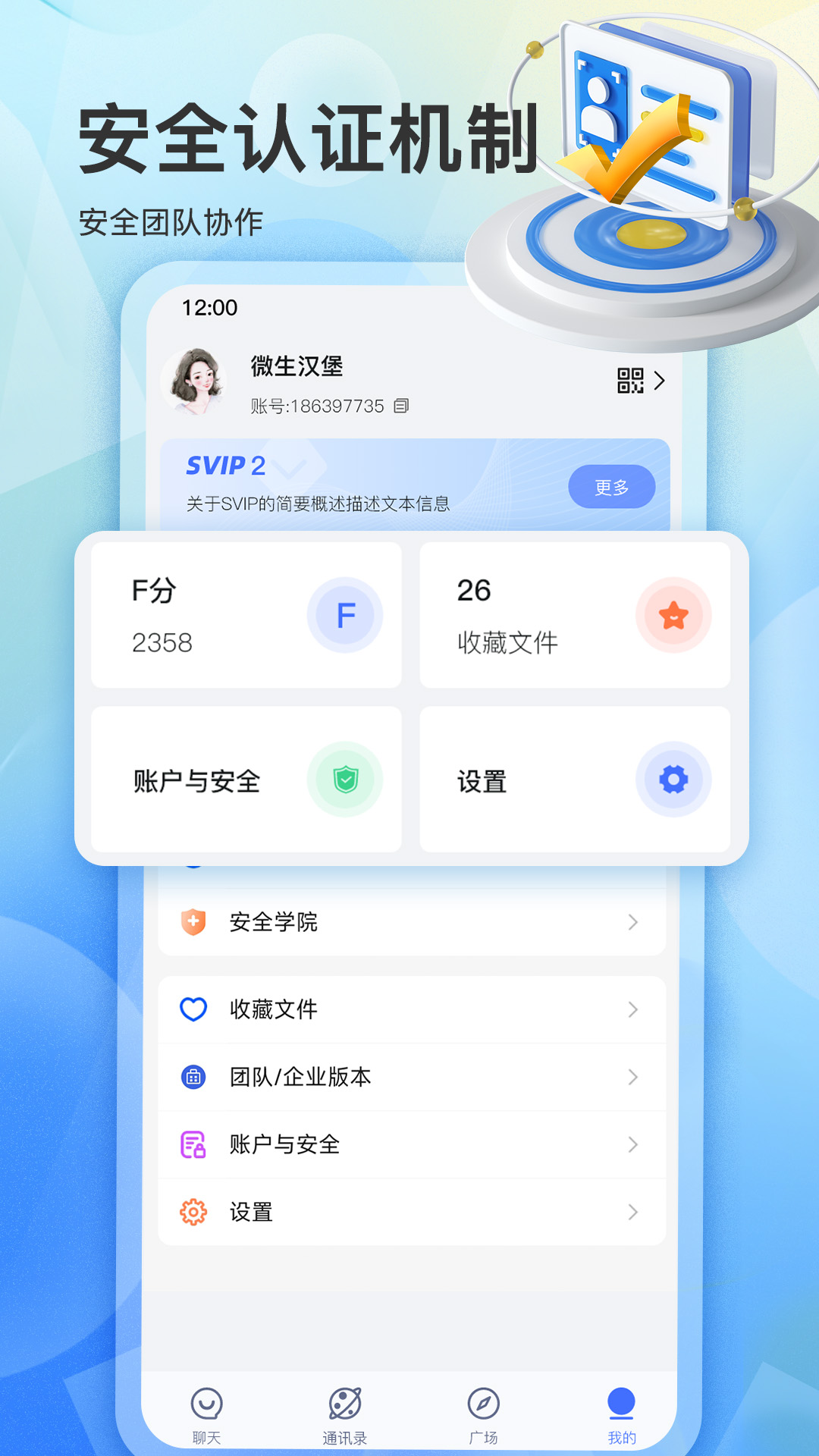The image size is (819, 1456).
Task: Click the orange shield icon beside 安全学院
Action: 193,922
